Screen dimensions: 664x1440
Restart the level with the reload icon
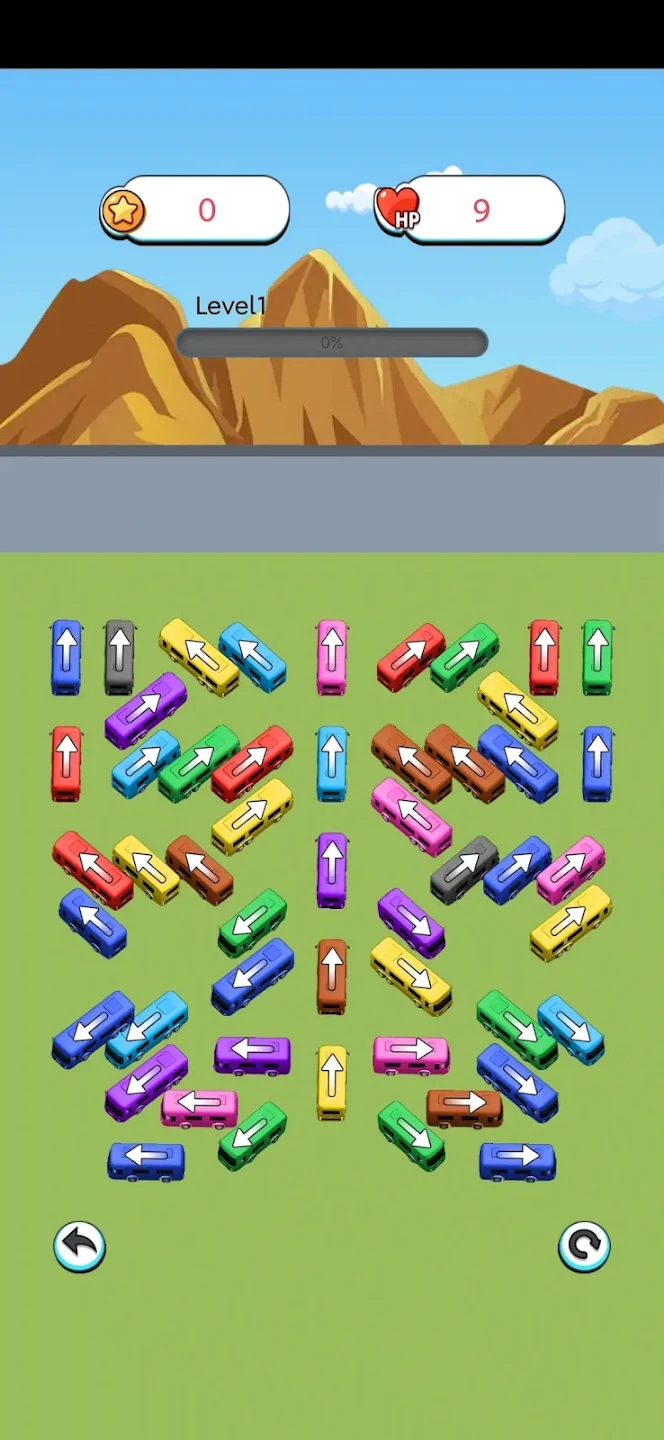(x=584, y=1246)
